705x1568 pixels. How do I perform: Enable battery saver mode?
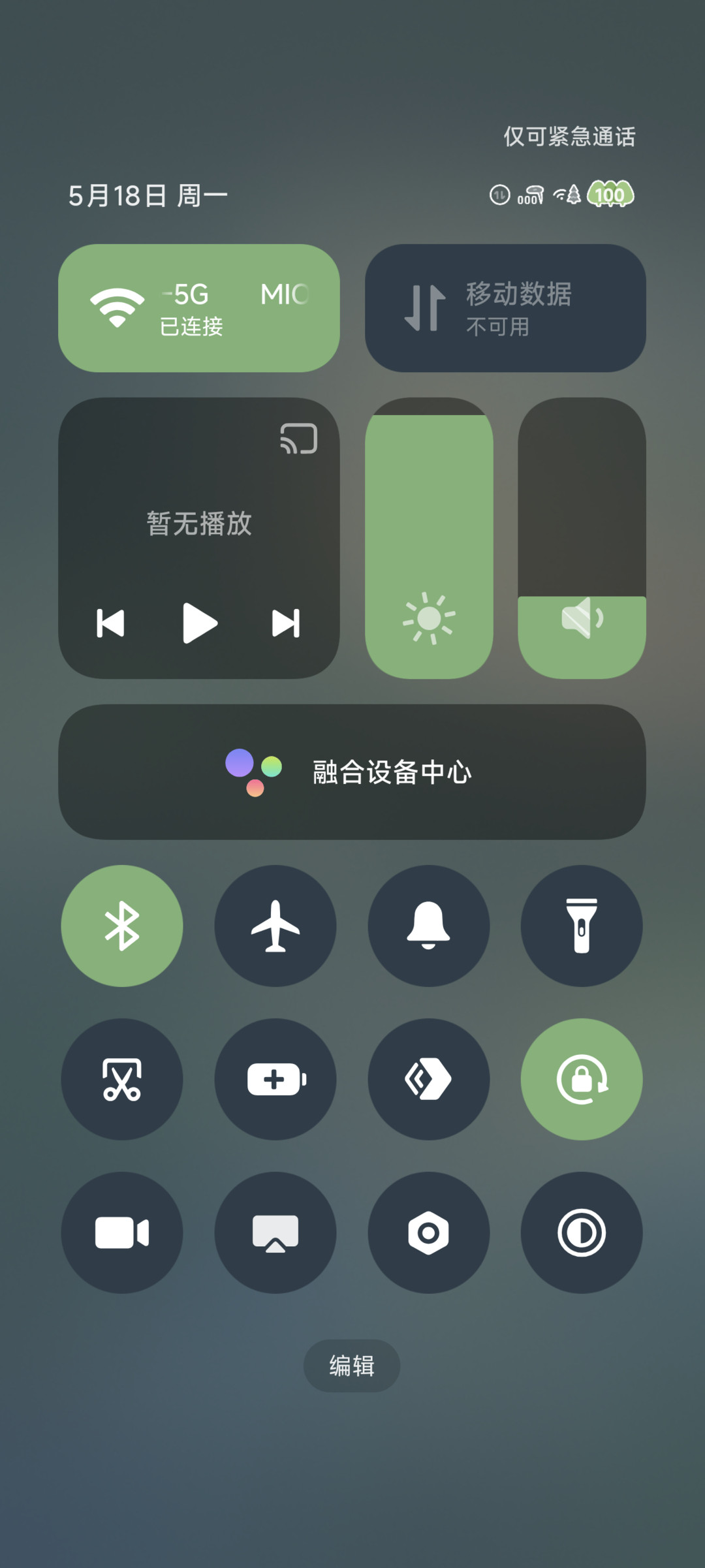(x=275, y=1079)
